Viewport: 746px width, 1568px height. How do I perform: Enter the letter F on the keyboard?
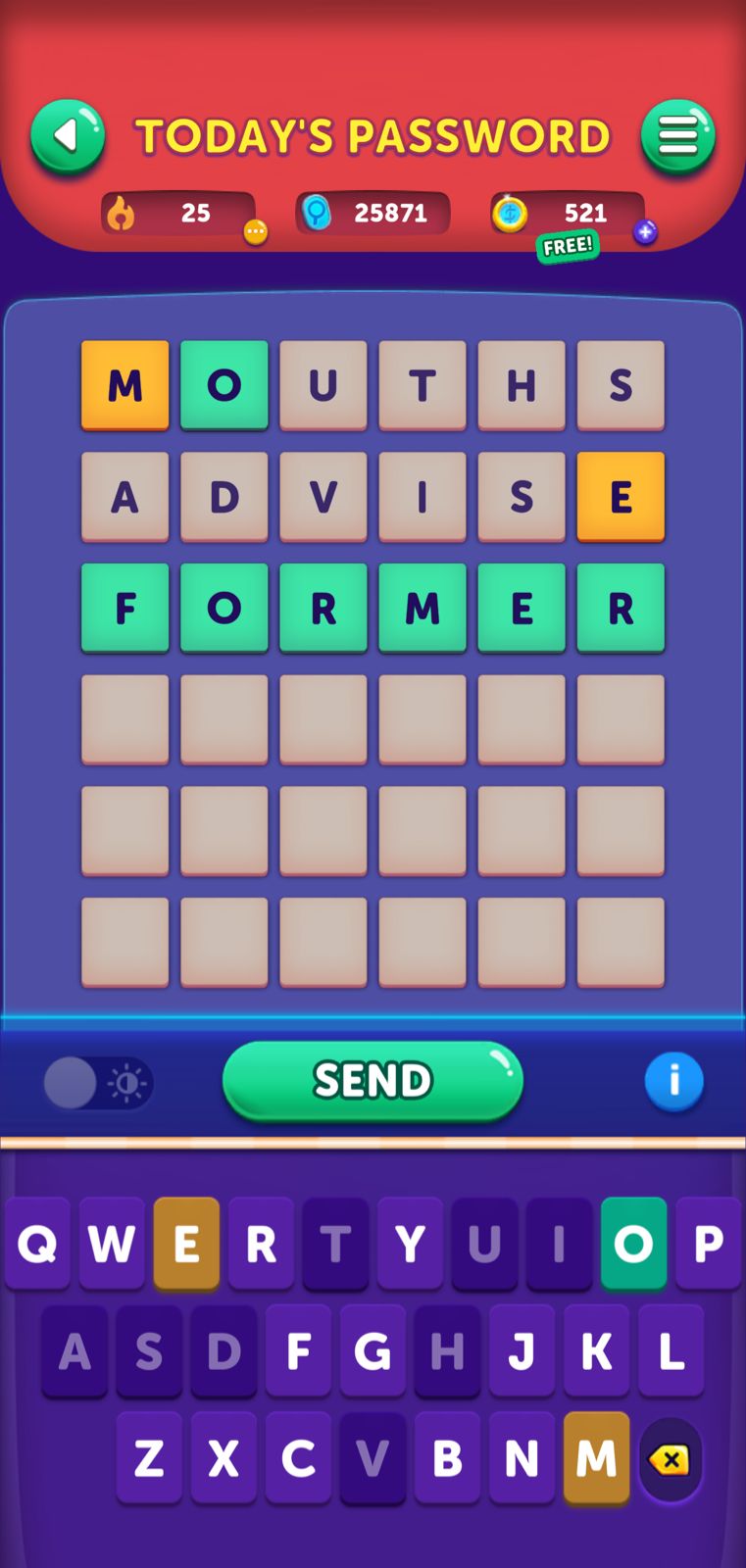pos(298,1351)
